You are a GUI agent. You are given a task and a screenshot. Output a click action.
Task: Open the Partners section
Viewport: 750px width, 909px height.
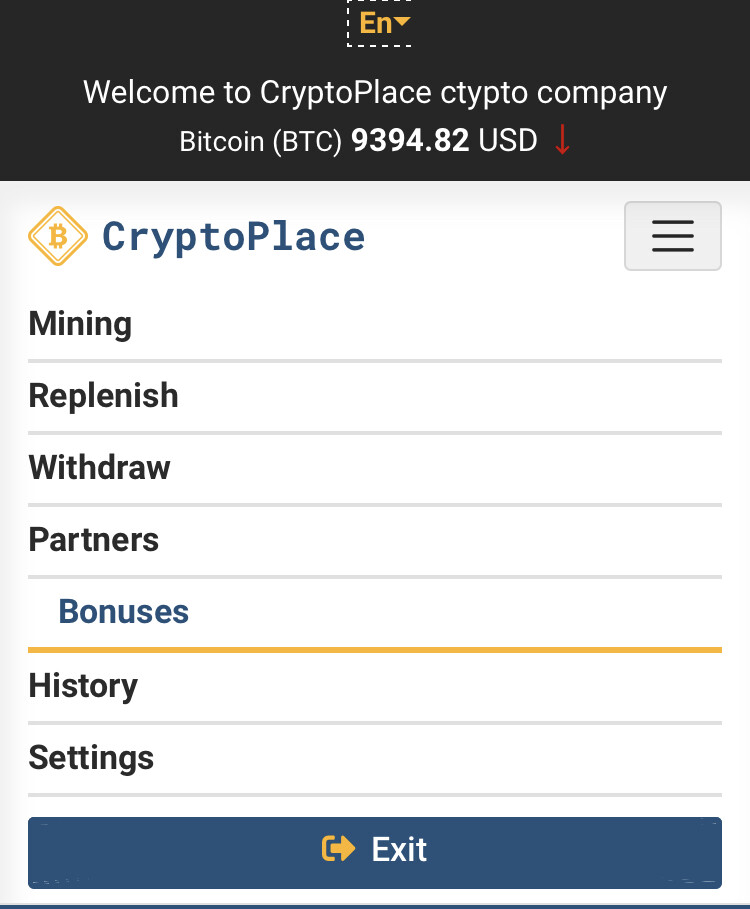tap(93, 540)
